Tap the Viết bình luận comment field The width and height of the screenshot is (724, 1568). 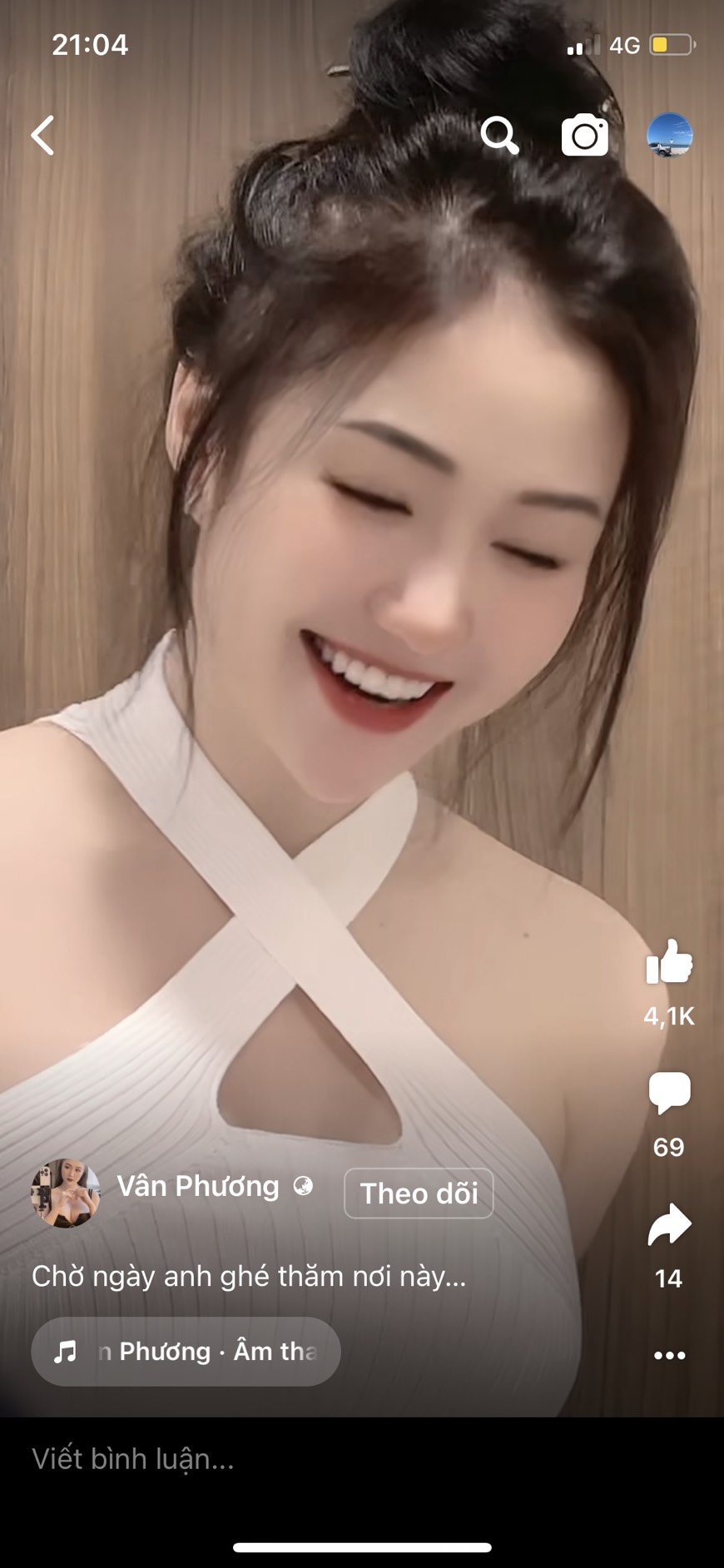pos(362,1459)
